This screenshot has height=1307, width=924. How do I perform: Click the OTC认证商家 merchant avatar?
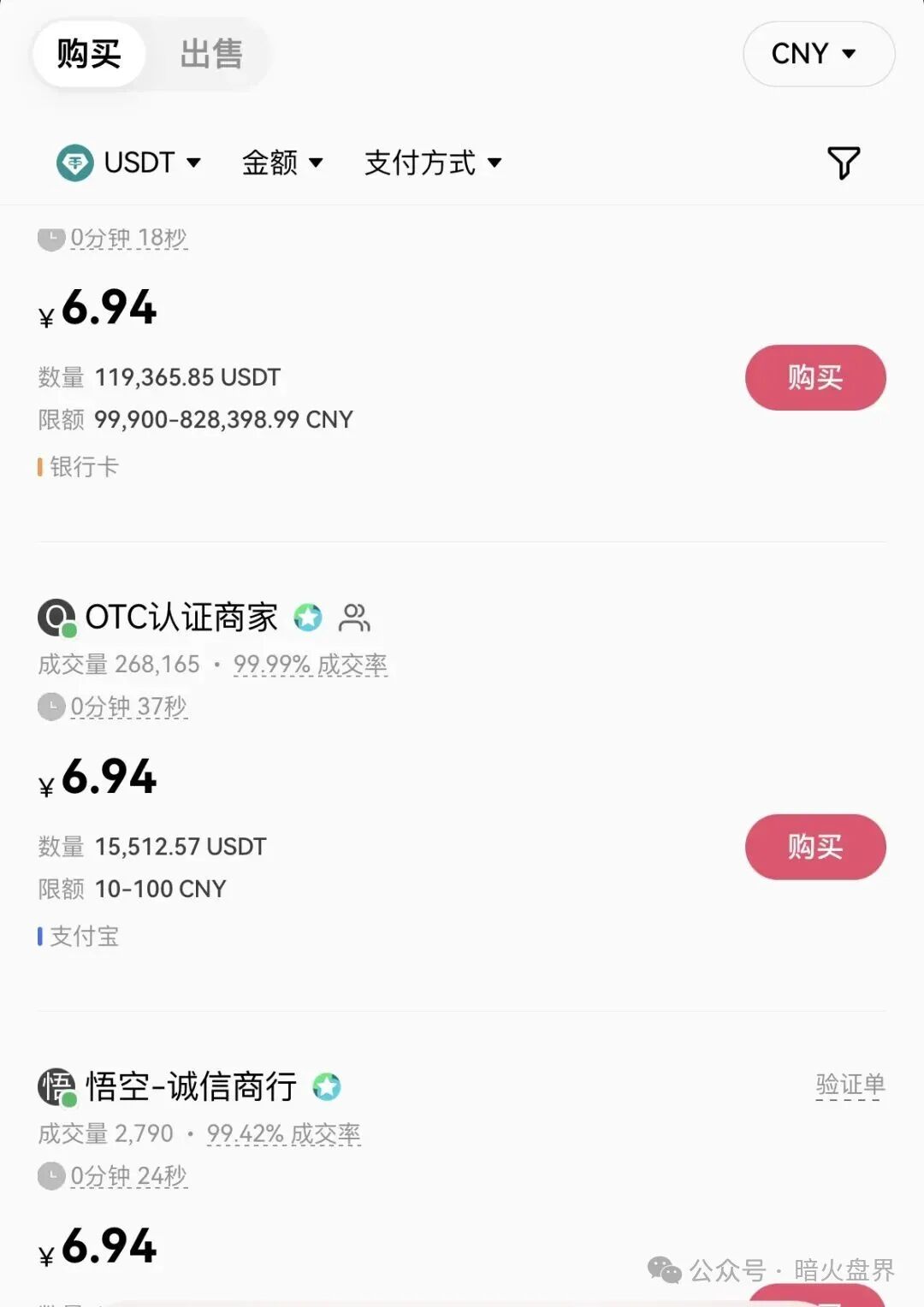(x=56, y=618)
